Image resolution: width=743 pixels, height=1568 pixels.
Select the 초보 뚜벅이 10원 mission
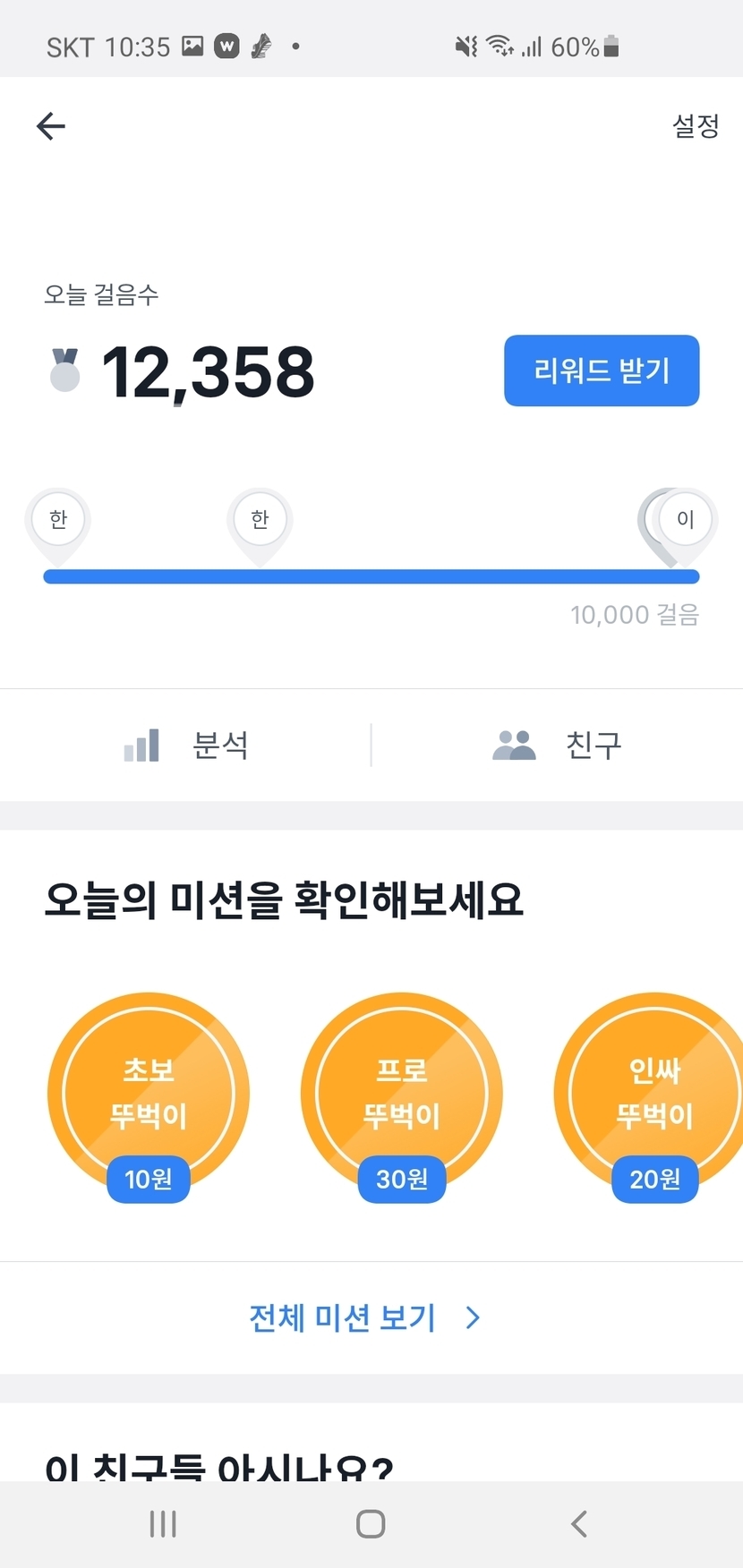[149, 1095]
